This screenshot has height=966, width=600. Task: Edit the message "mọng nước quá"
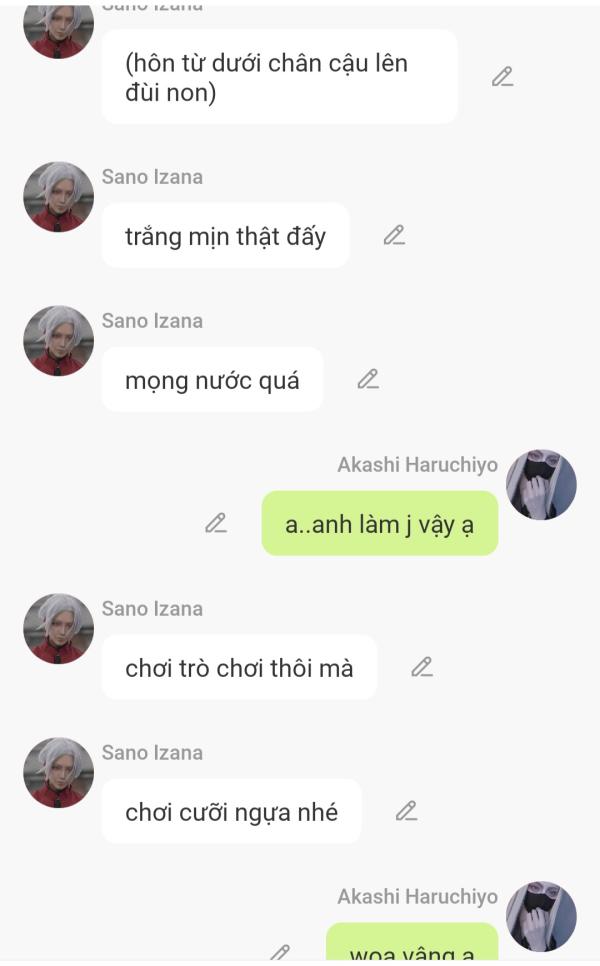[368, 379]
